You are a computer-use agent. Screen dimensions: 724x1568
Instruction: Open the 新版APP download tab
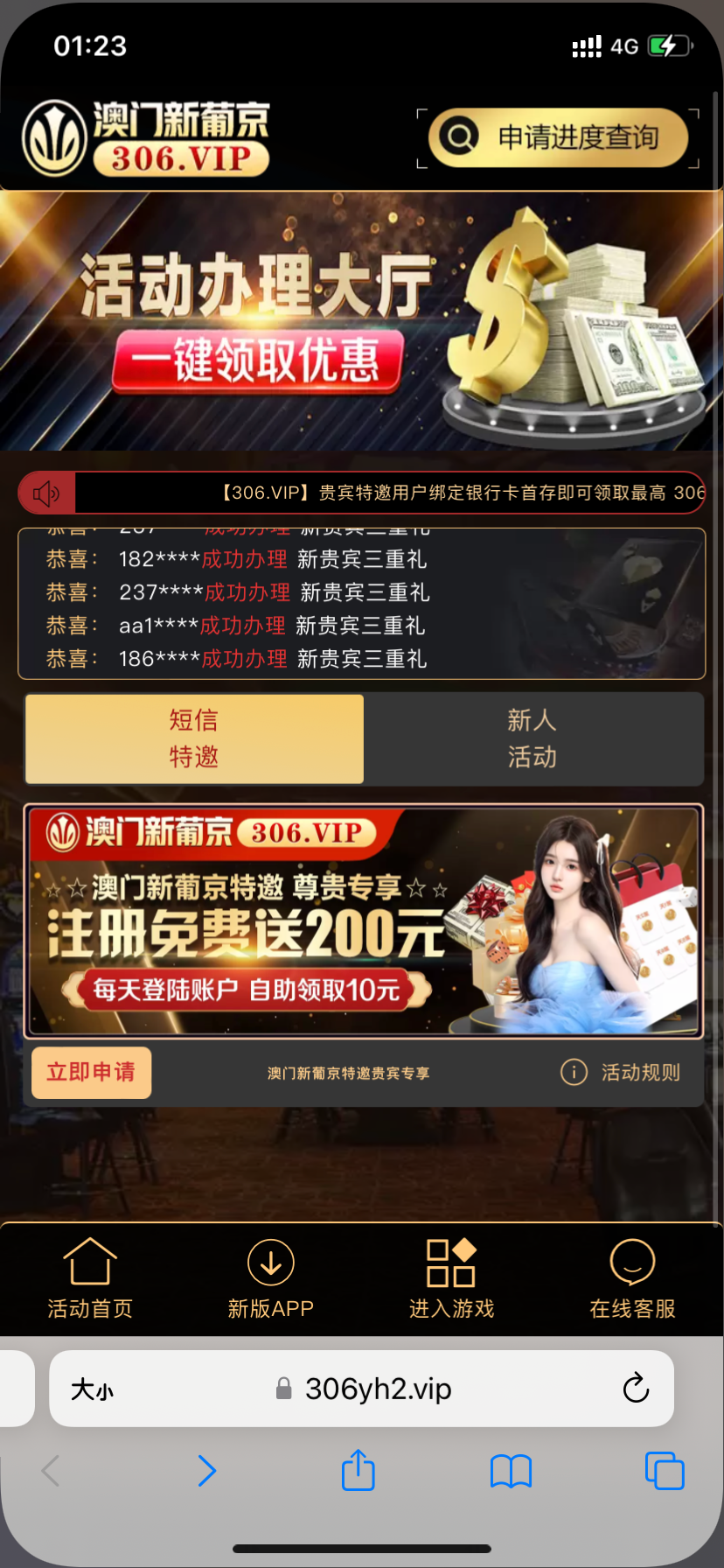(271, 1278)
